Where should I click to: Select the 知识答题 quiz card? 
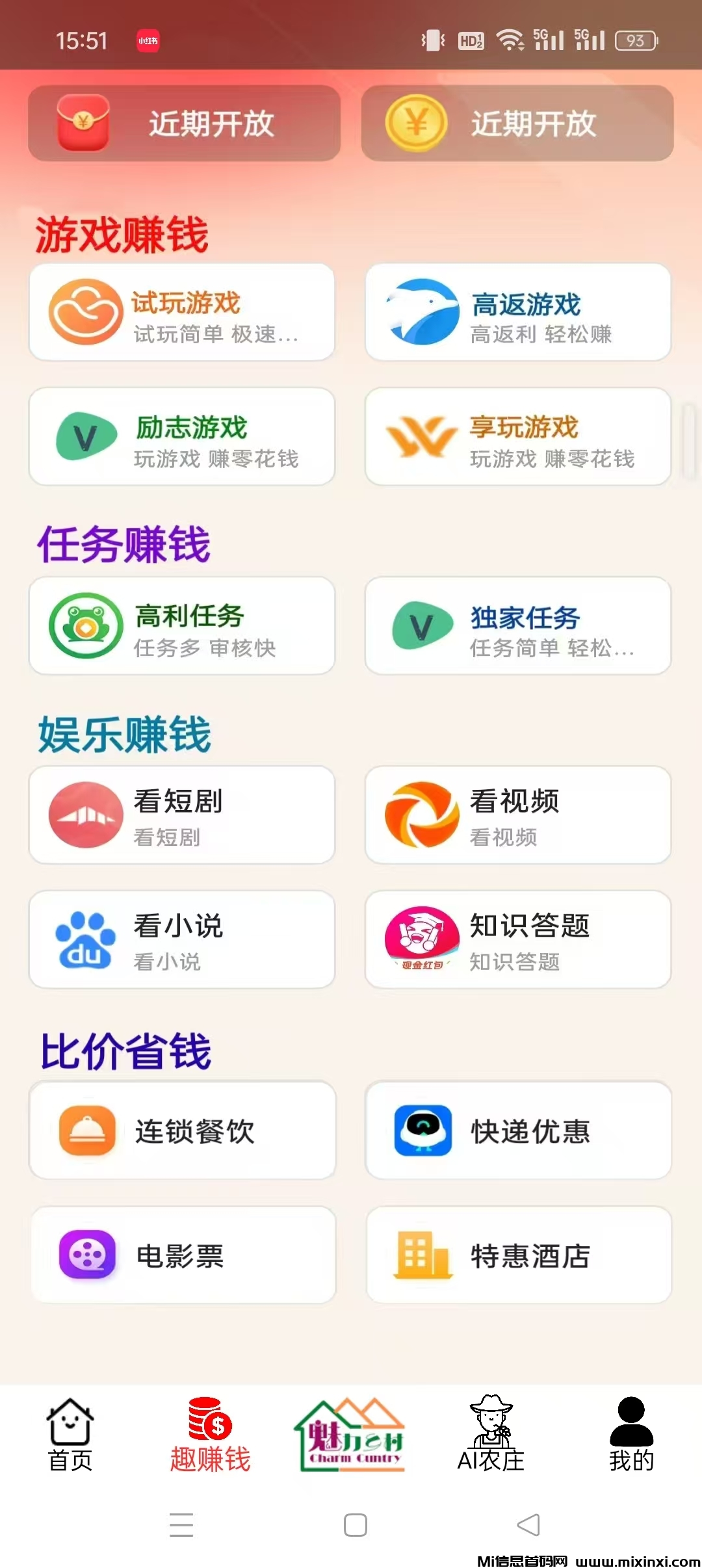click(x=518, y=940)
